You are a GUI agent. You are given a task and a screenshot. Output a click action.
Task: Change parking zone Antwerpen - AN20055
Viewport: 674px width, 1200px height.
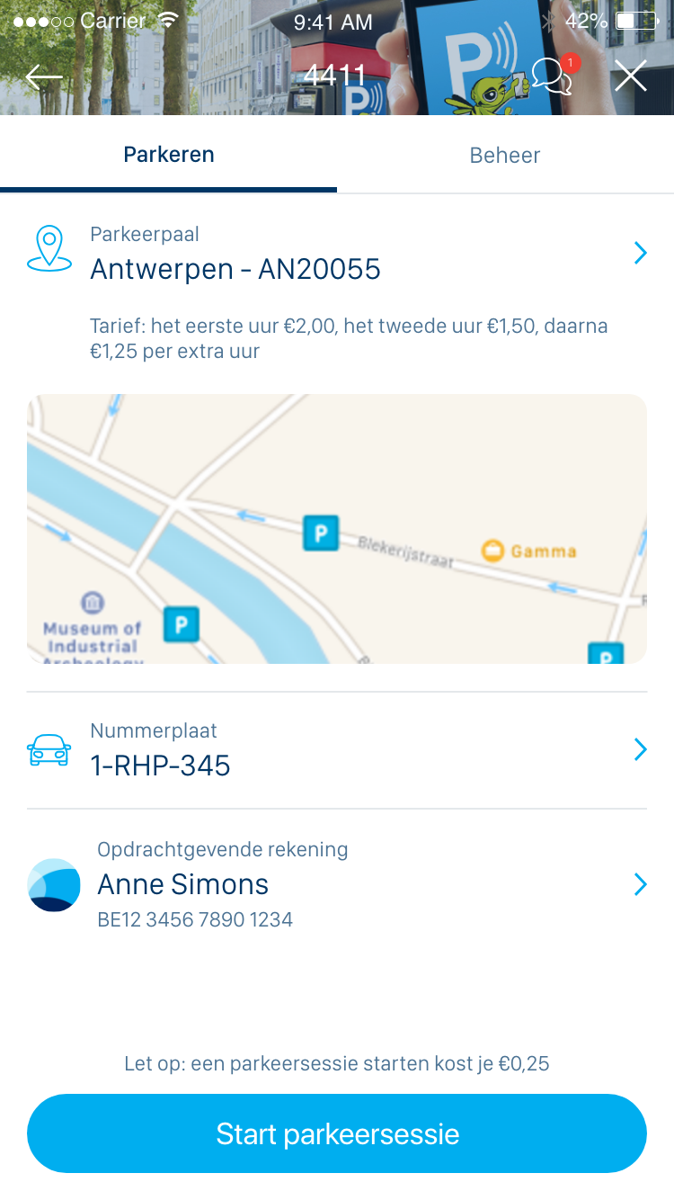point(337,253)
